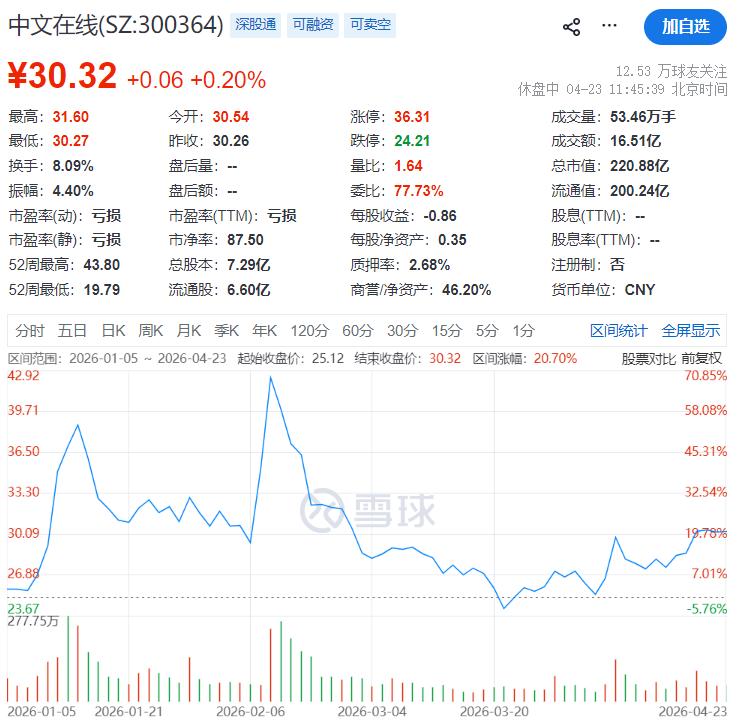
Task: Enter 全屏显示 fullscreen chart mode
Action: (690, 331)
